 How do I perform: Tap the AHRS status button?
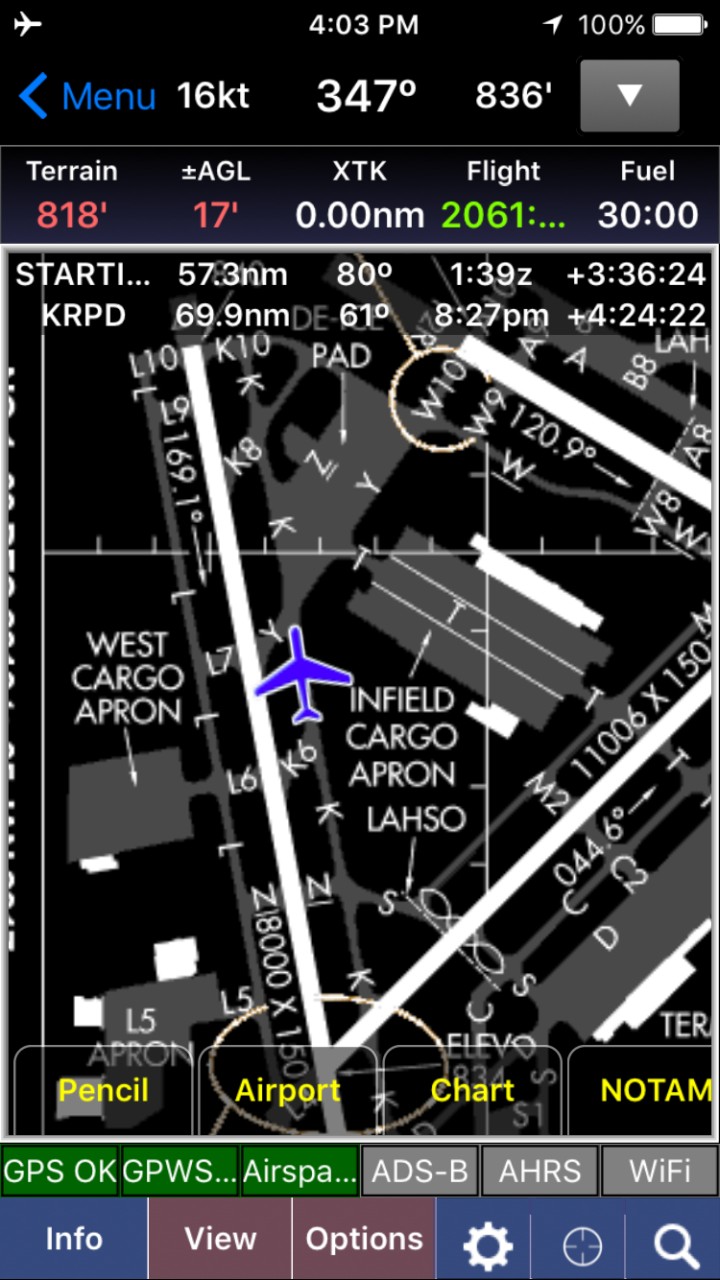coord(540,1171)
